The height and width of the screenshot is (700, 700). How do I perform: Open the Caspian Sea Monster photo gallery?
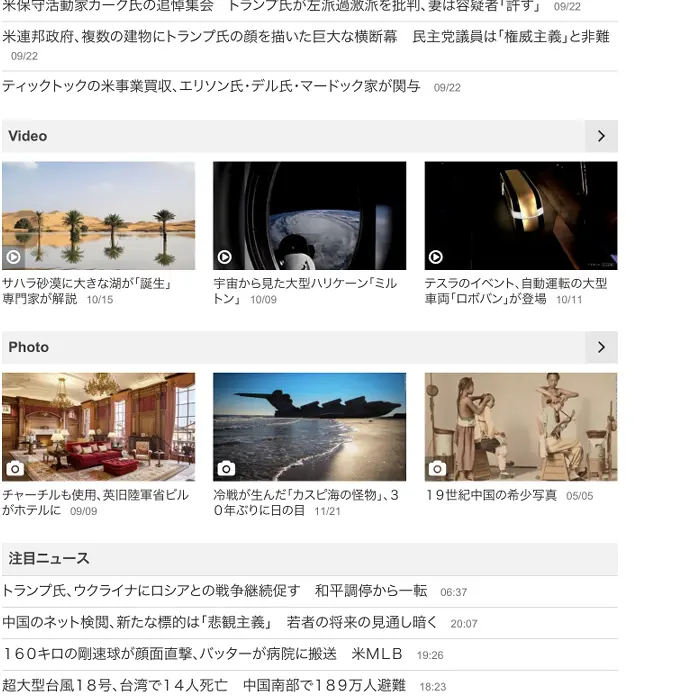[309, 427]
